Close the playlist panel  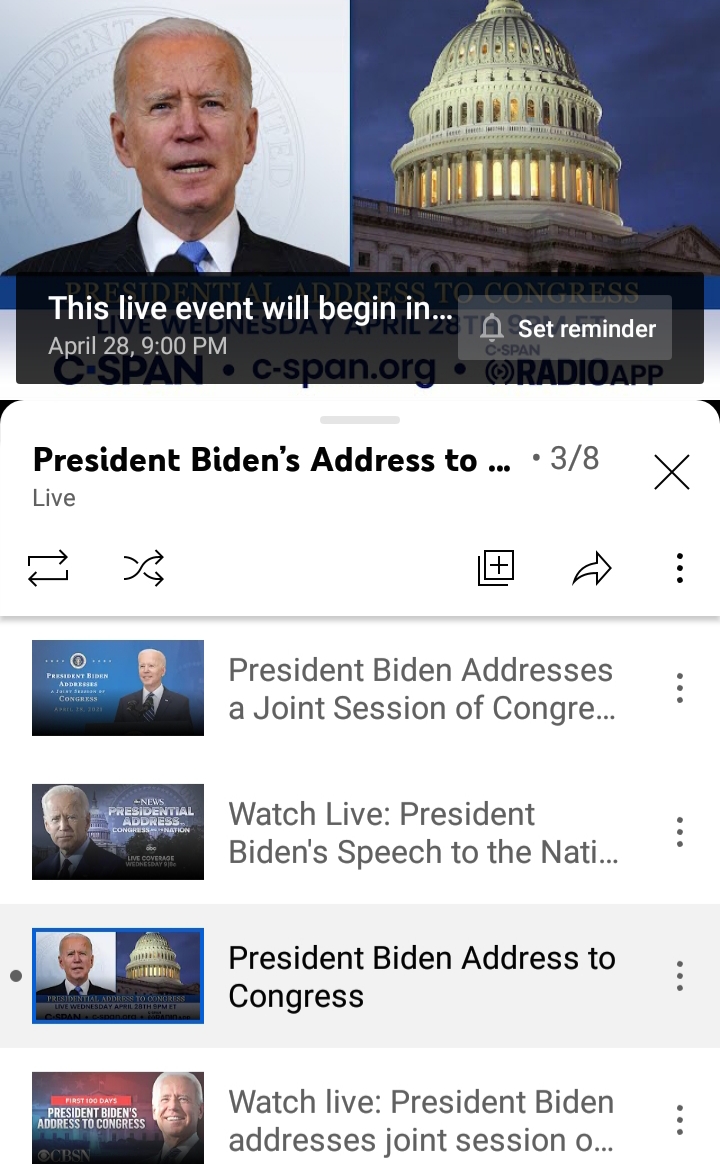click(671, 472)
